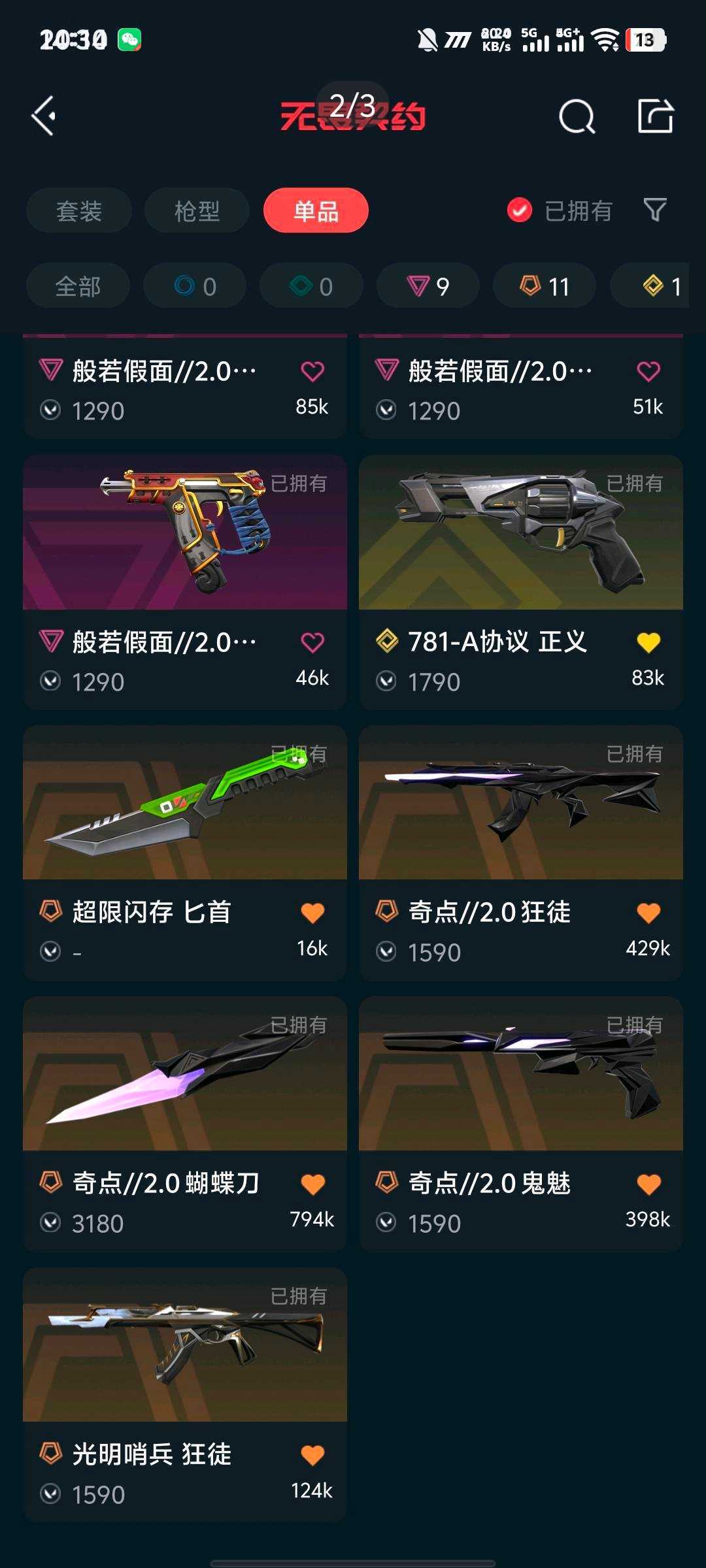Open the 超限闪存 匕首 knife card
The image size is (706, 1568).
[185, 853]
